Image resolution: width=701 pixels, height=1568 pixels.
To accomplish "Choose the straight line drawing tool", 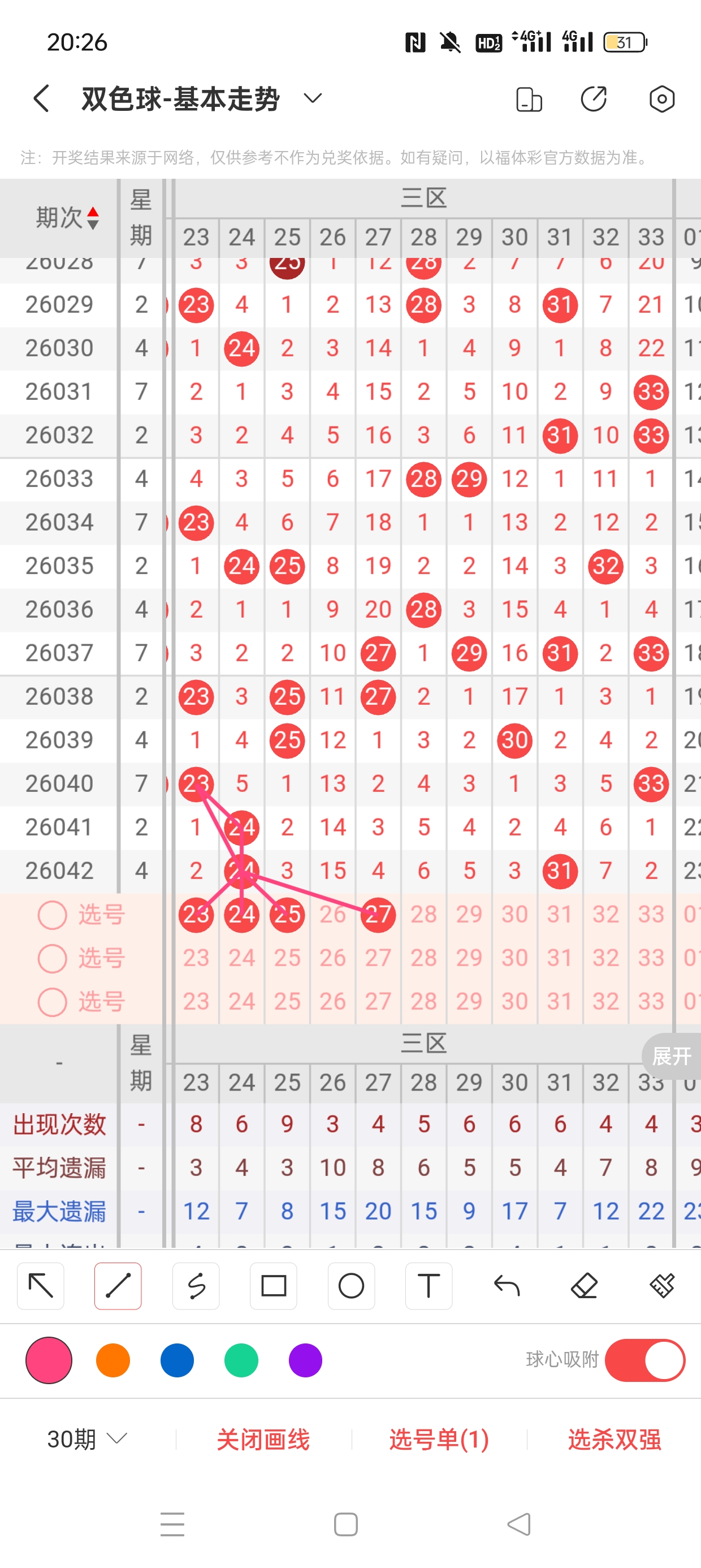I will 118,1286.
